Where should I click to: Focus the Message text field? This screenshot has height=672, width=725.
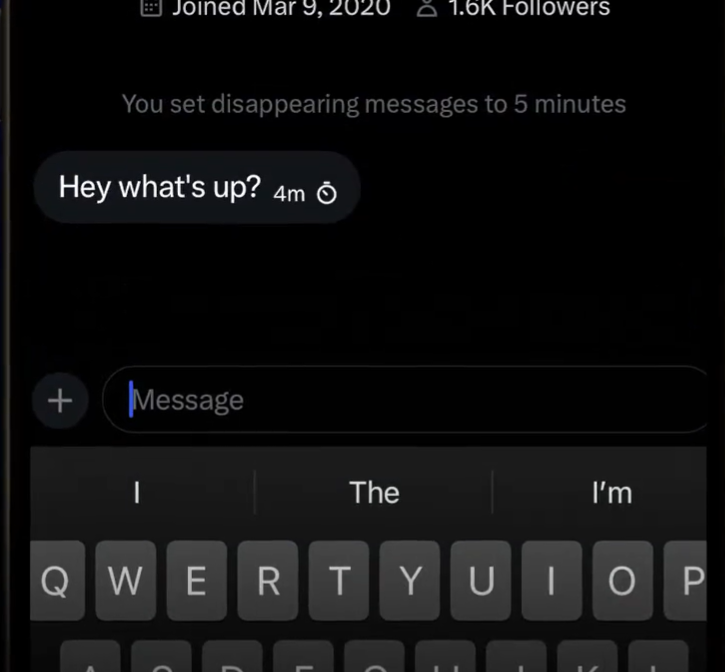[400, 400]
